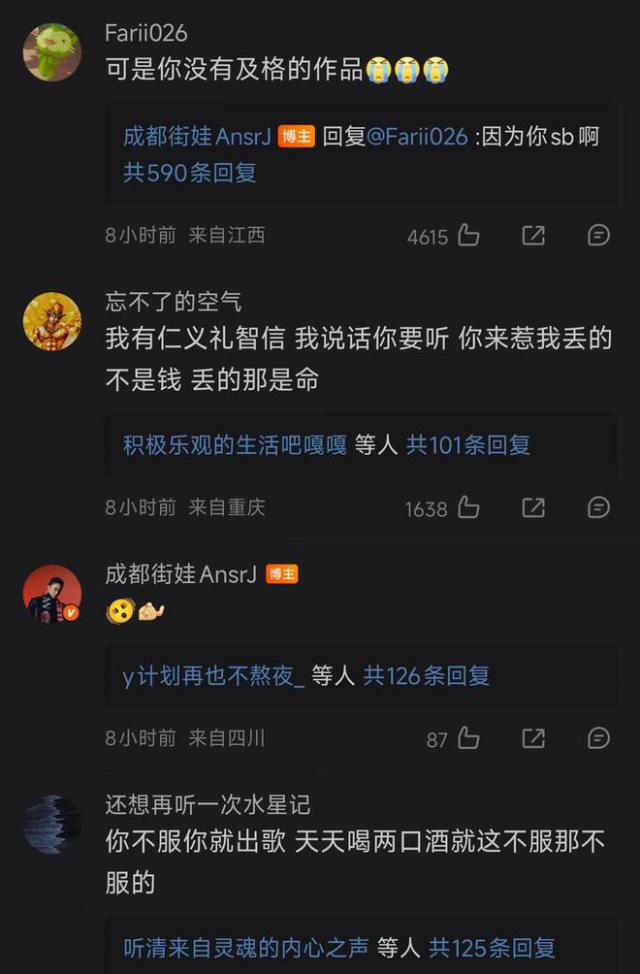Expand 共126条回复 replies
Image resolution: width=640 pixels, height=974 pixels.
click(x=426, y=676)
